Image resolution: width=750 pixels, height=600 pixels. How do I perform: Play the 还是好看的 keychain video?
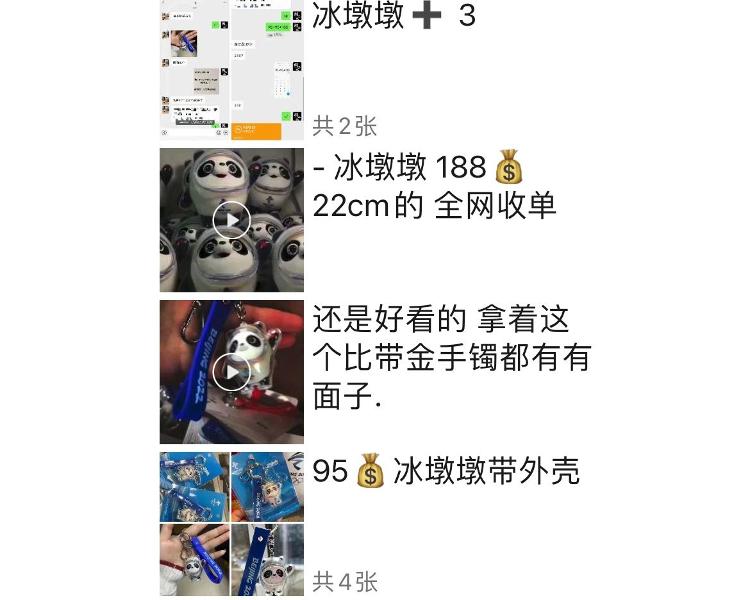(232, 372)
